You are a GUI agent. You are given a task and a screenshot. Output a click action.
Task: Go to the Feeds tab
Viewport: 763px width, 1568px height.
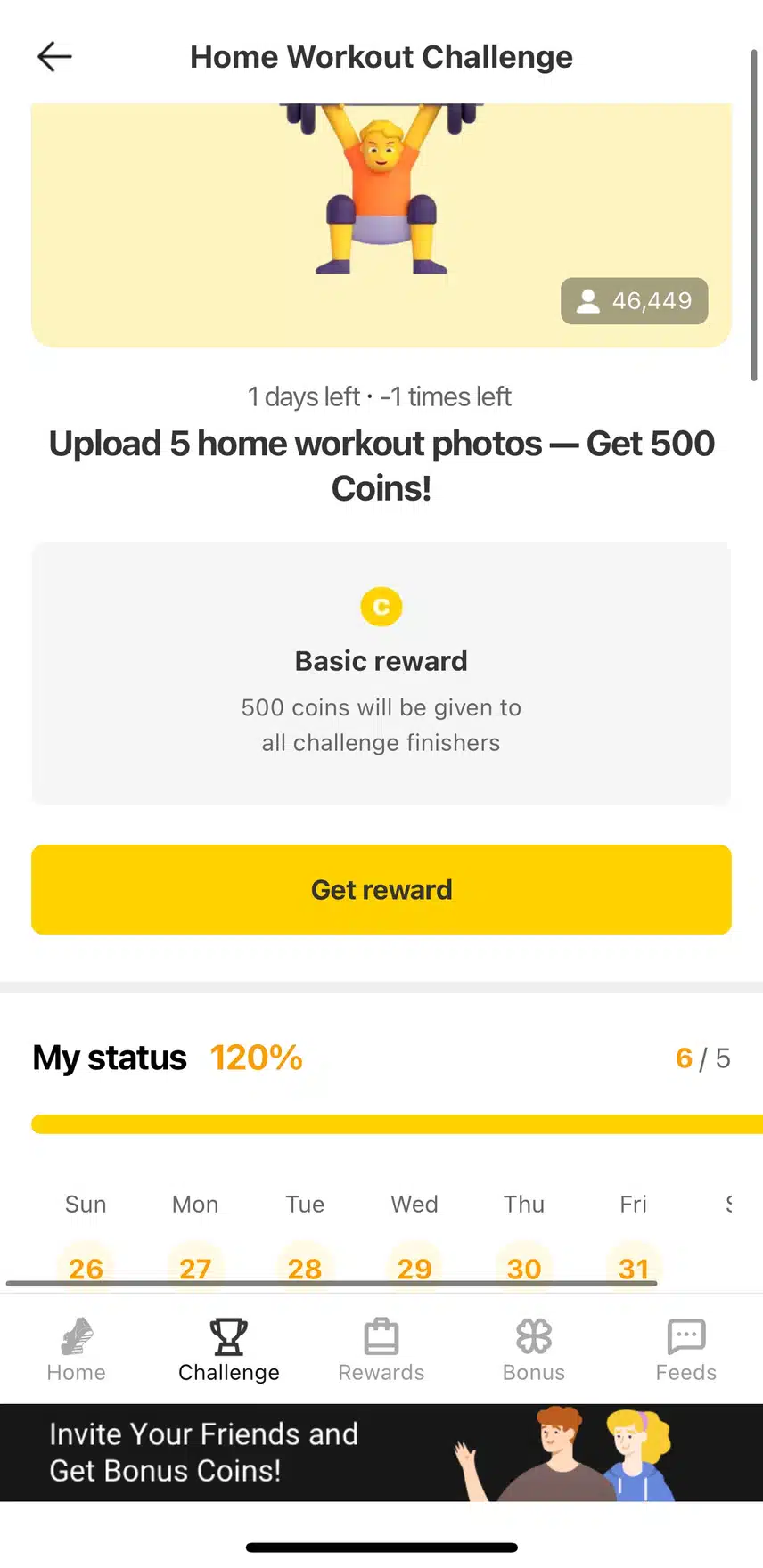coord(686,1350)
